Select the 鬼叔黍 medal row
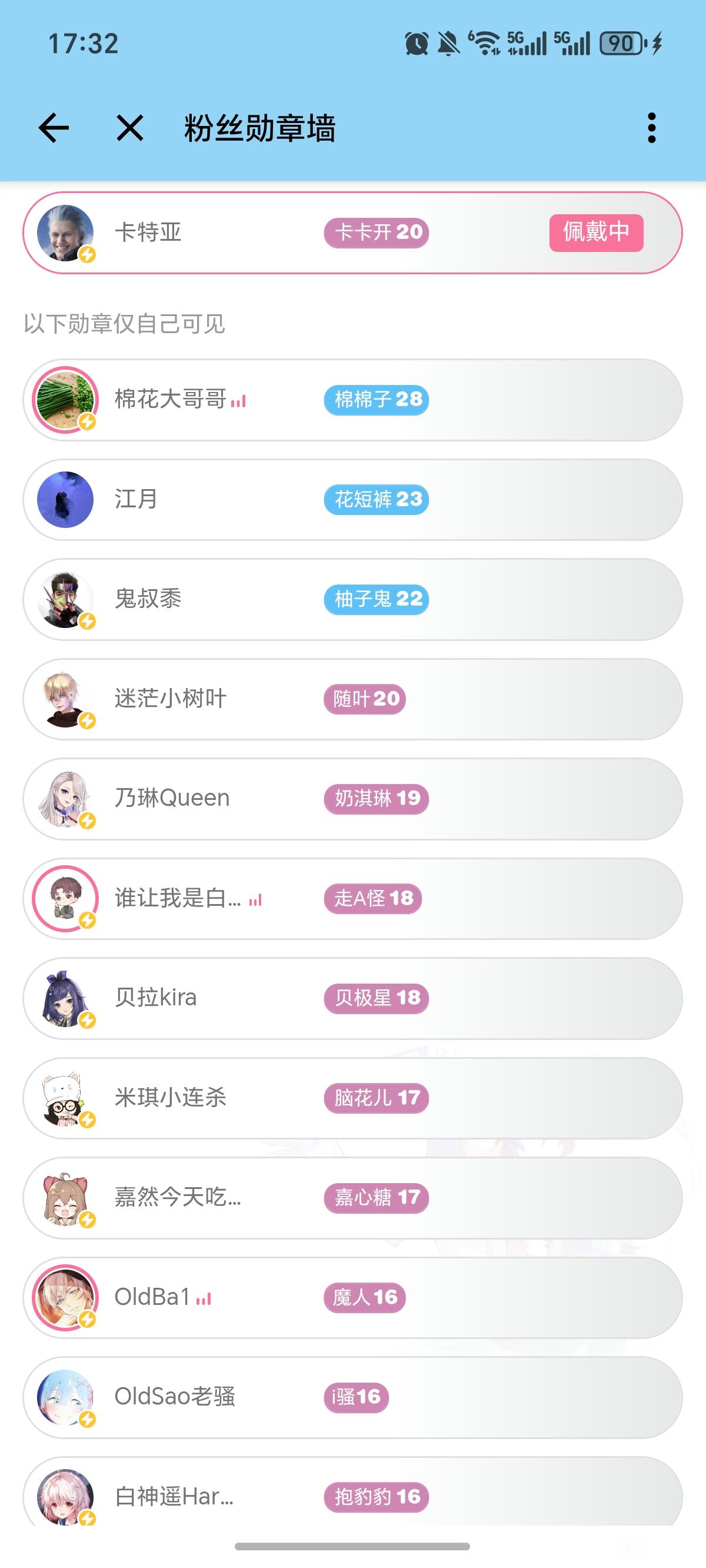The image size is (706, 1568). point(352,600)
